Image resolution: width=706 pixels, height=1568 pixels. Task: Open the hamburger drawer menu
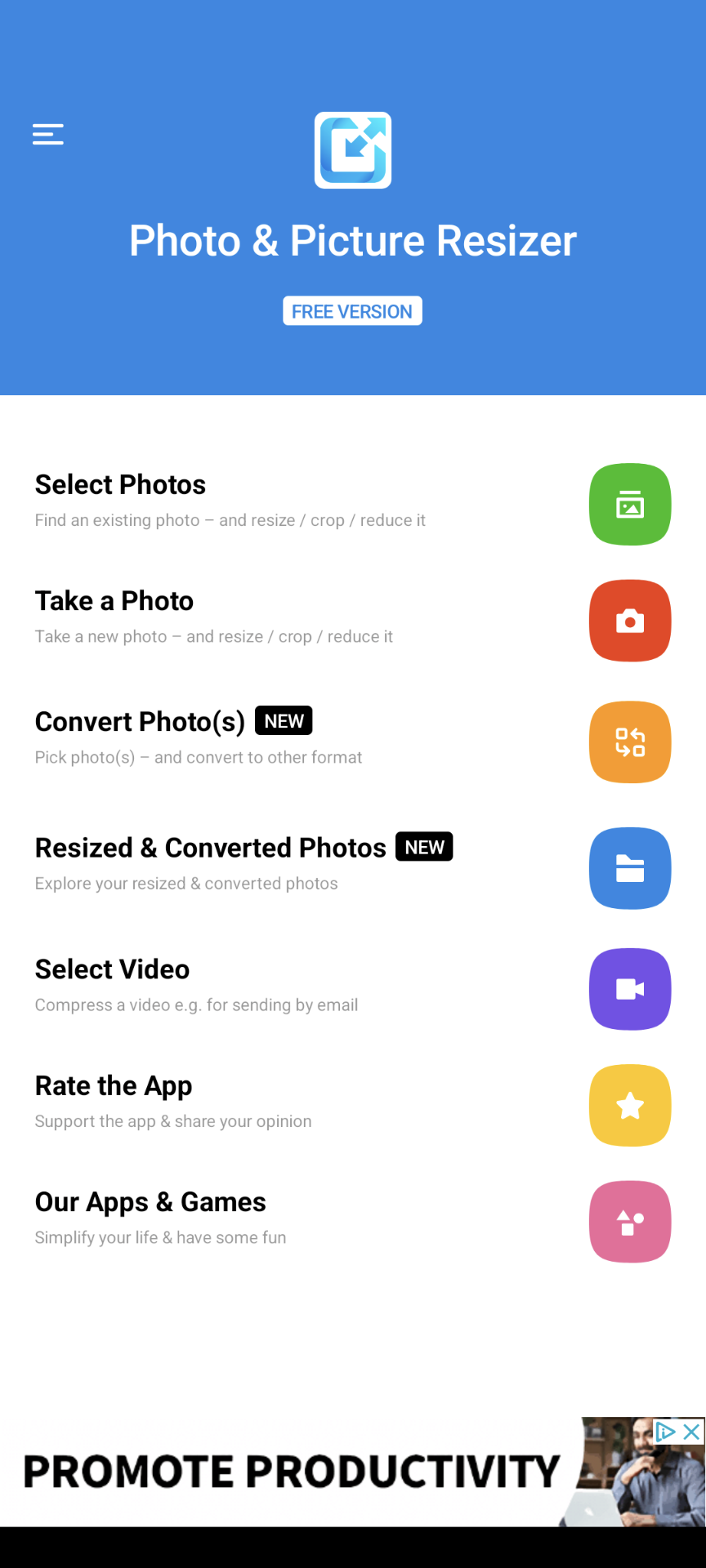[x=48, y=134]
